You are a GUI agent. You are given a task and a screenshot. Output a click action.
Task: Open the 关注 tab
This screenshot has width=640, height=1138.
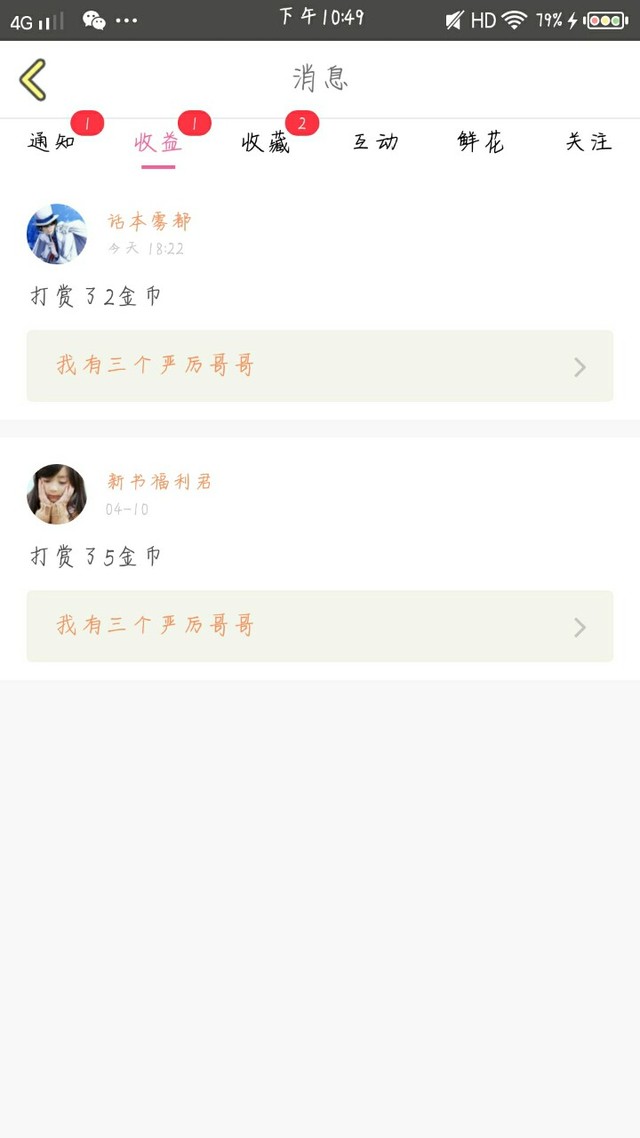[x=588, y=142]
